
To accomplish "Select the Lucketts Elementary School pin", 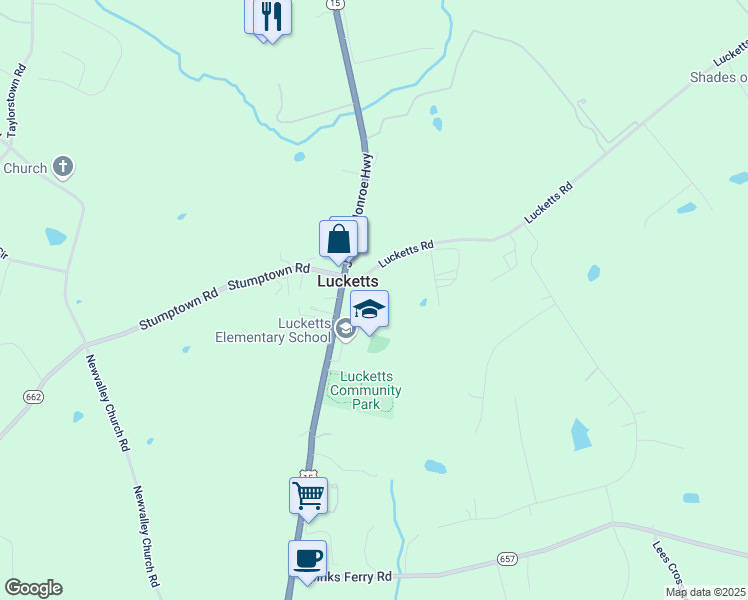I will coord(345,330).
